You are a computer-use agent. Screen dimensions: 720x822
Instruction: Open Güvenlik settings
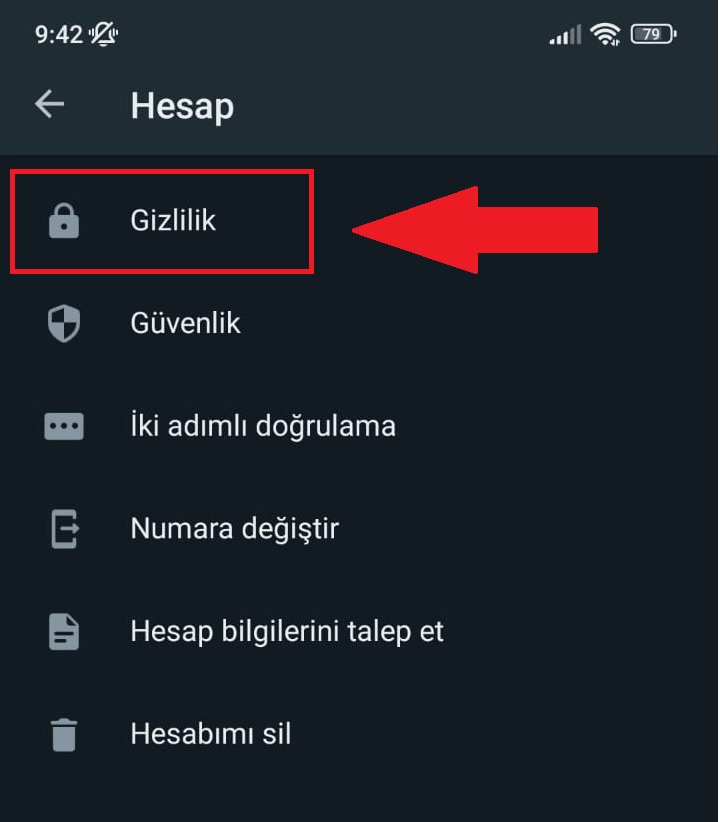click(x=185, y=324)
